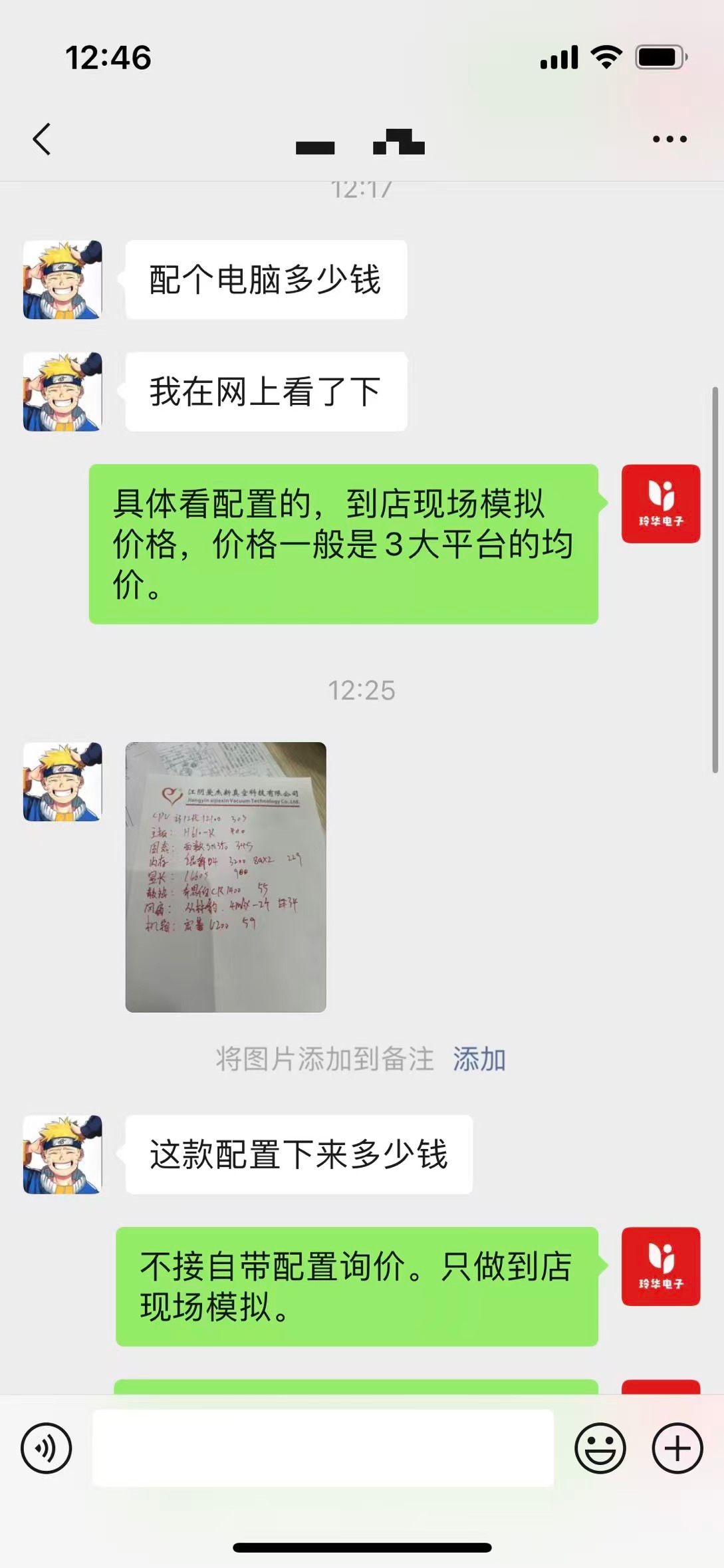Go back to the chat list
Image resolution: width=724 pixels, height=1568 pixels.
(42, 139)
